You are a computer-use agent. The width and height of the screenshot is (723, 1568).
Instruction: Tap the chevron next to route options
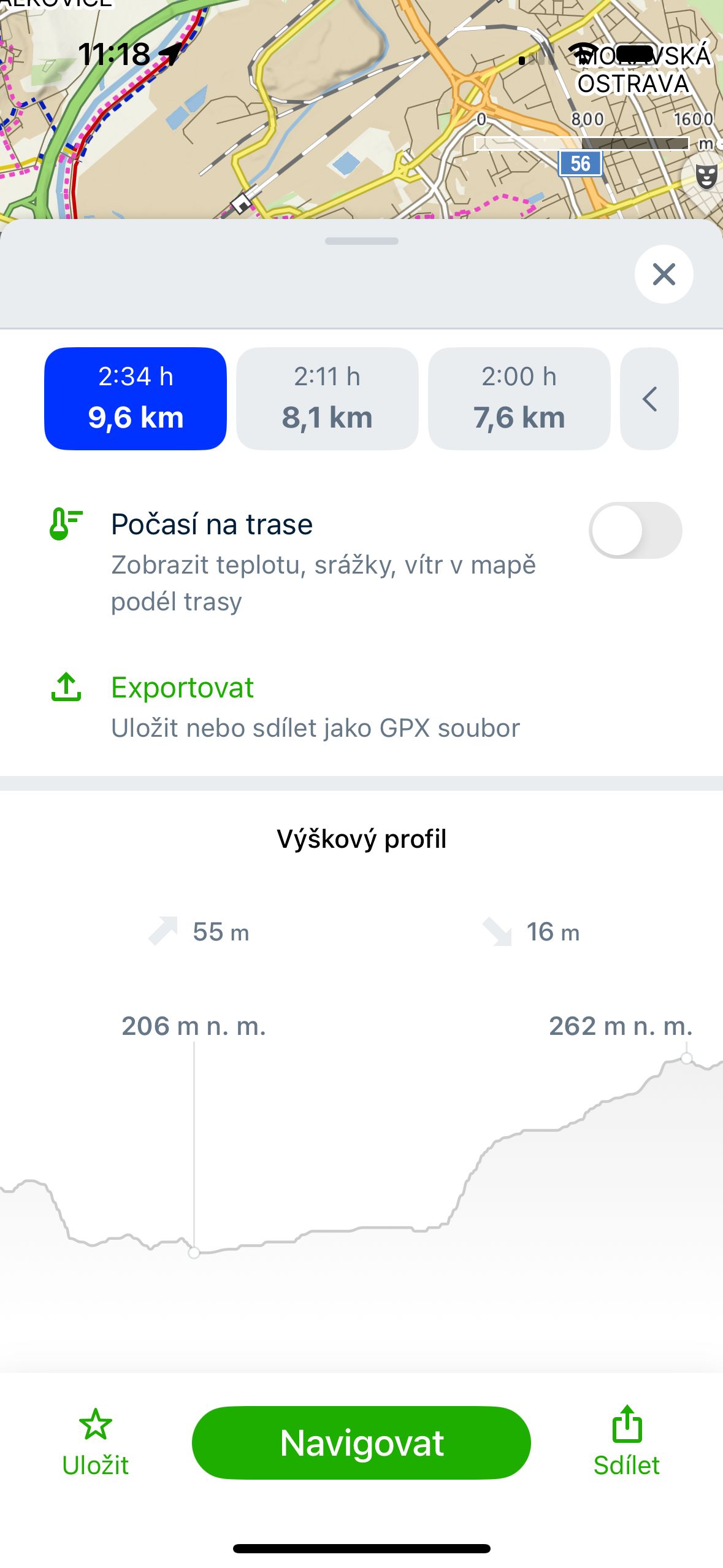[x=649, y=399]
